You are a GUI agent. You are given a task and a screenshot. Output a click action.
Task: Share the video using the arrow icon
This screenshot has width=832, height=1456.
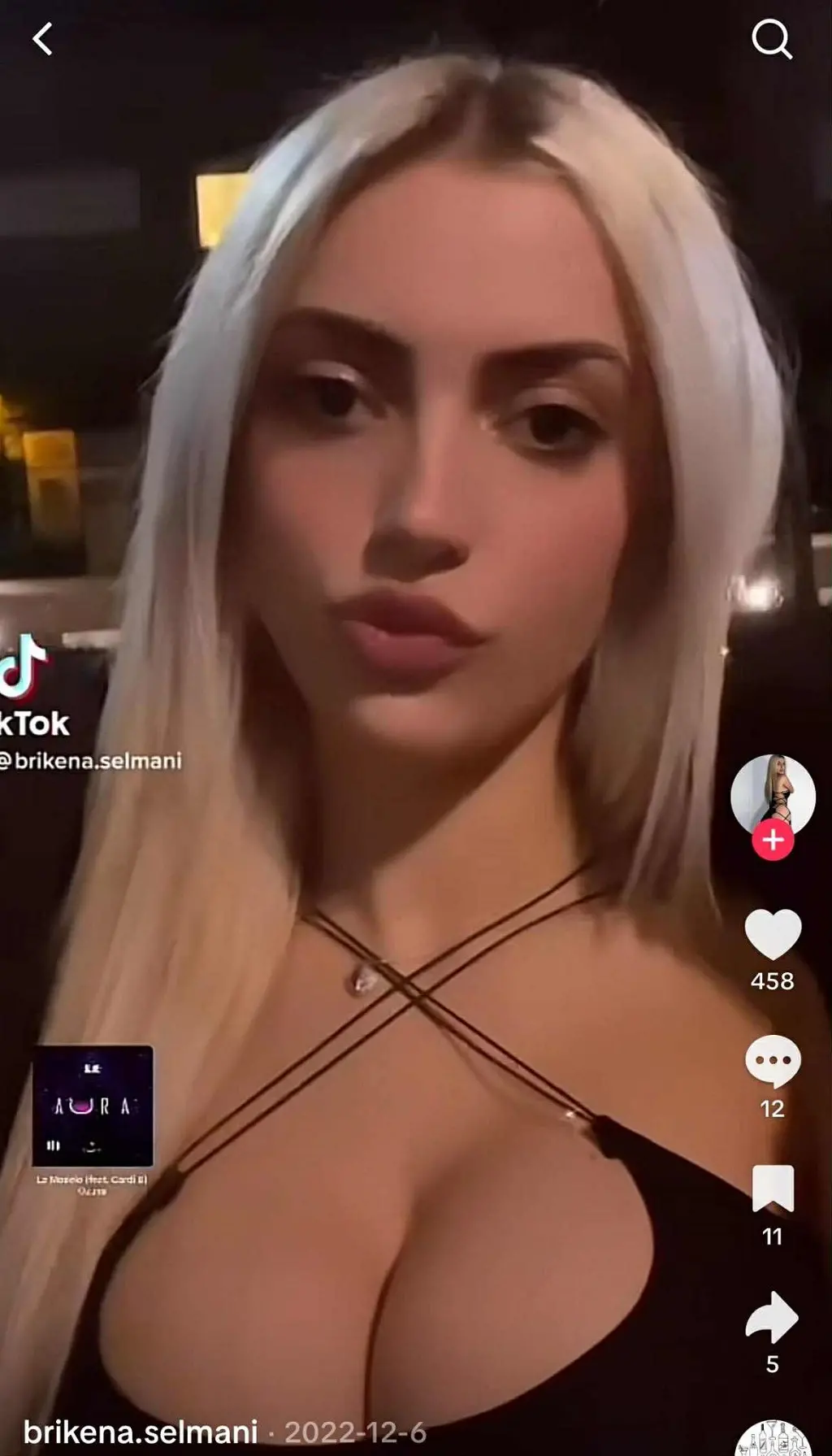772,1316
